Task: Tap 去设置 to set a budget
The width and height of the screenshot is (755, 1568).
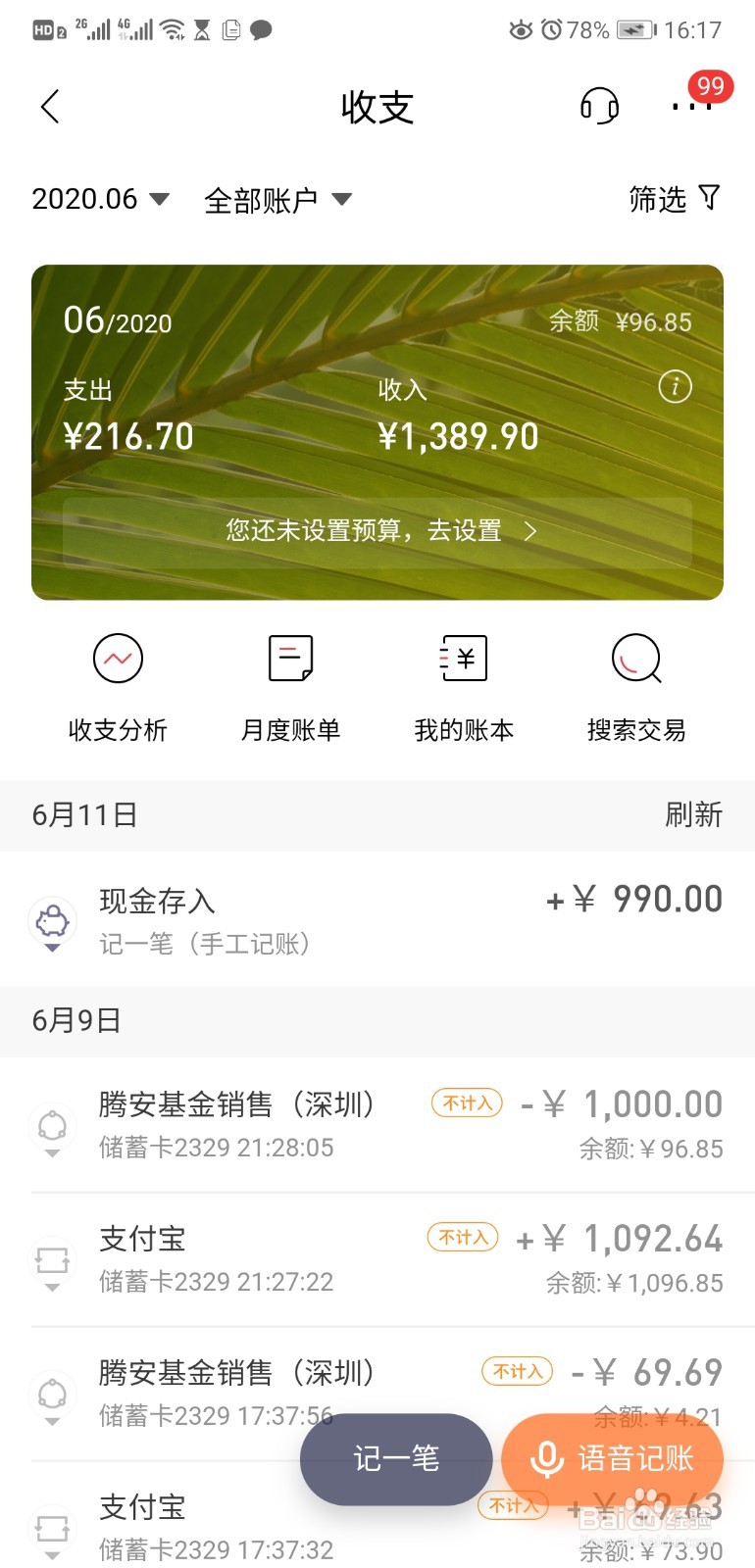Action: point(461,530)
